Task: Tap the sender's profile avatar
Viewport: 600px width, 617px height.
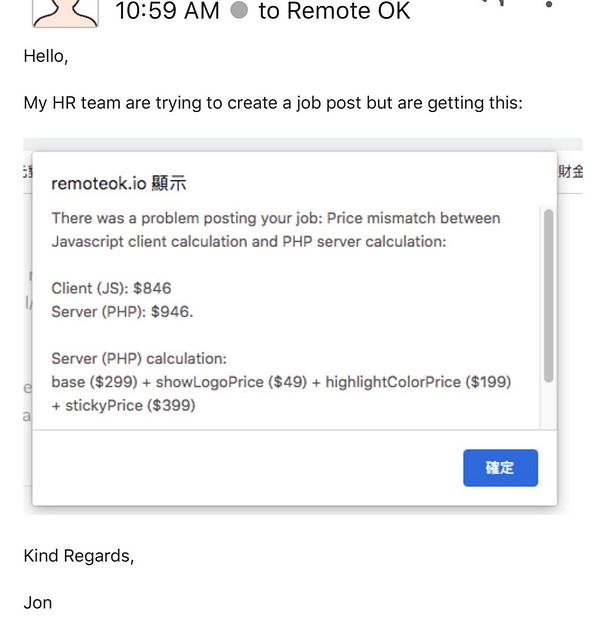Action: tap(65, 12)
